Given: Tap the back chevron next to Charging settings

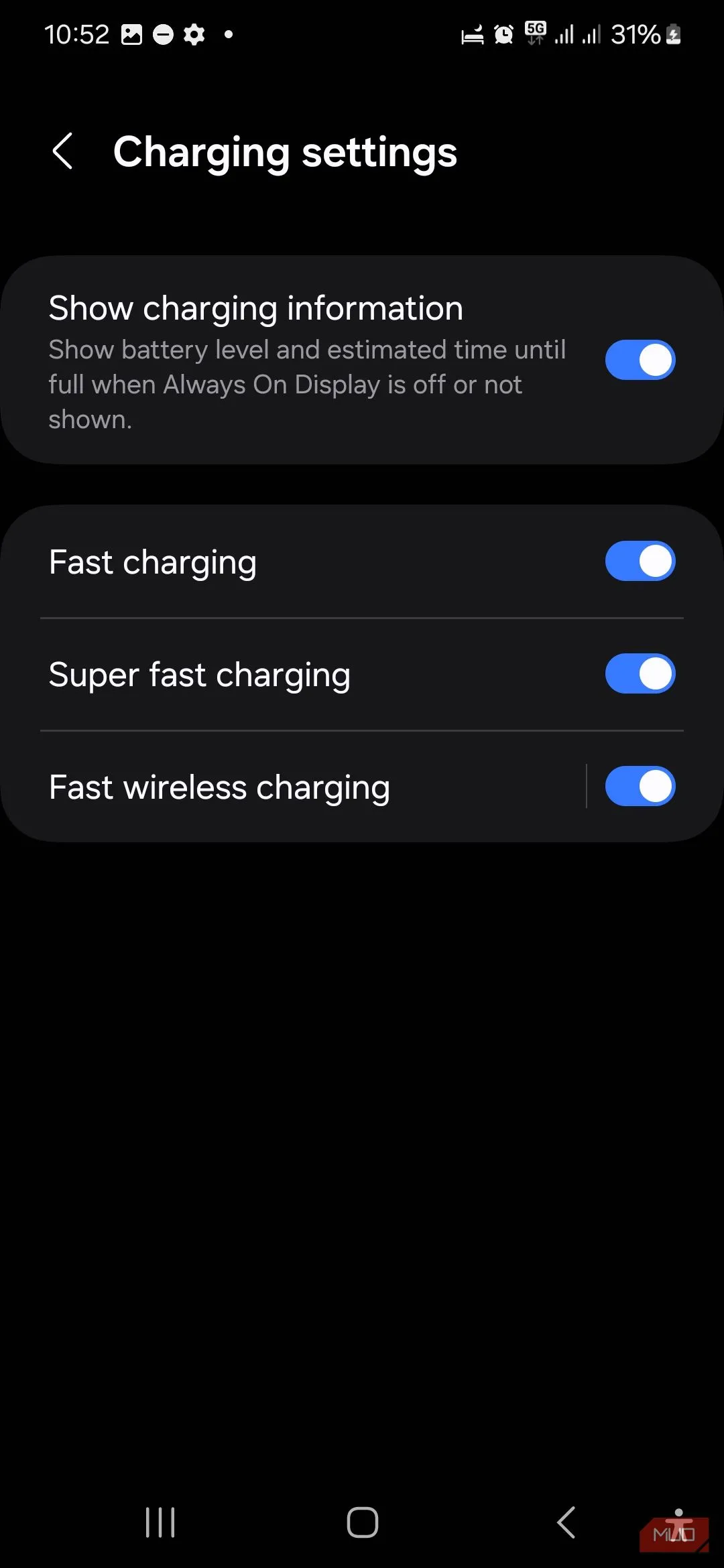Looking at the screenshot, I should [64, 152].
